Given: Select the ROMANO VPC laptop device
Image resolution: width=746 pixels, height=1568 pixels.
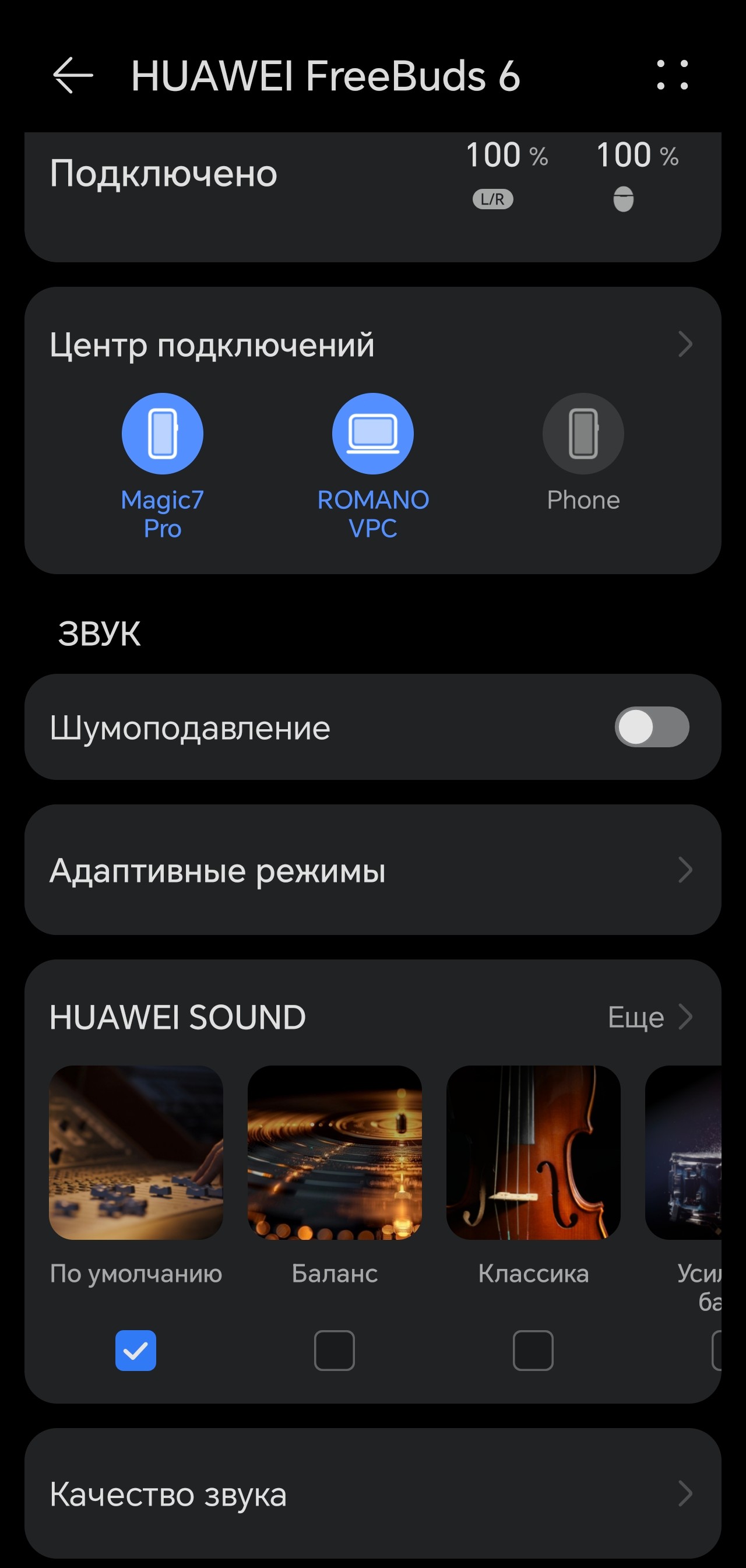Looking at the screenshot, I should pyautogui.click(x=372, y=434).
